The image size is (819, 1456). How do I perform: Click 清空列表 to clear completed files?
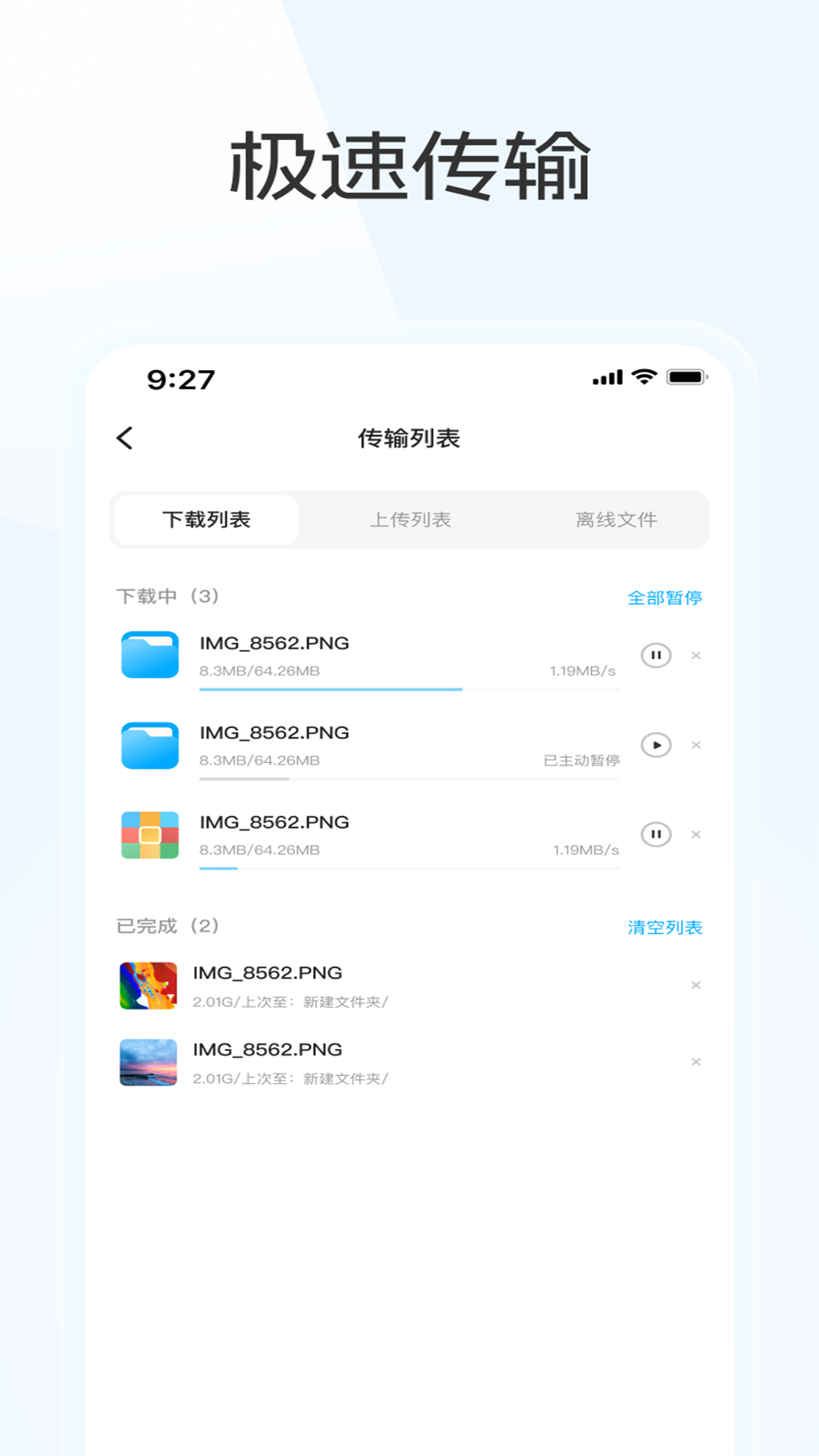(x=664, y=927)
